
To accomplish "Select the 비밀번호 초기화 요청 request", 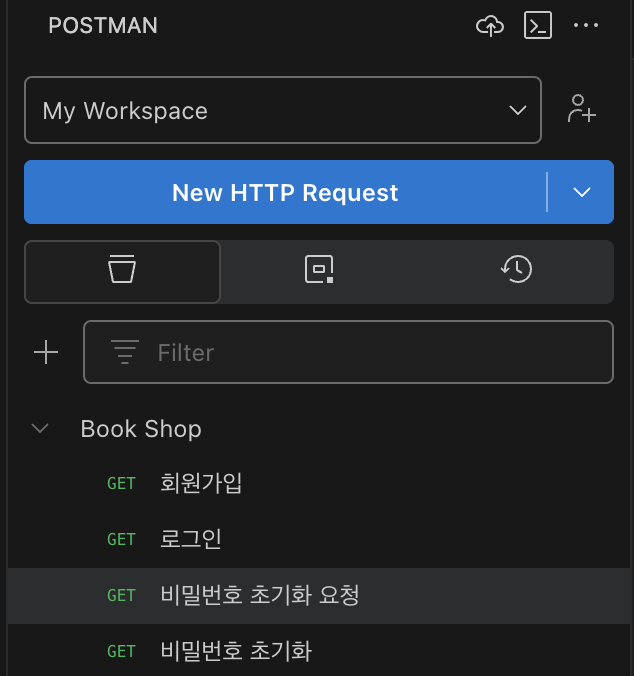I will click(259, 596).
